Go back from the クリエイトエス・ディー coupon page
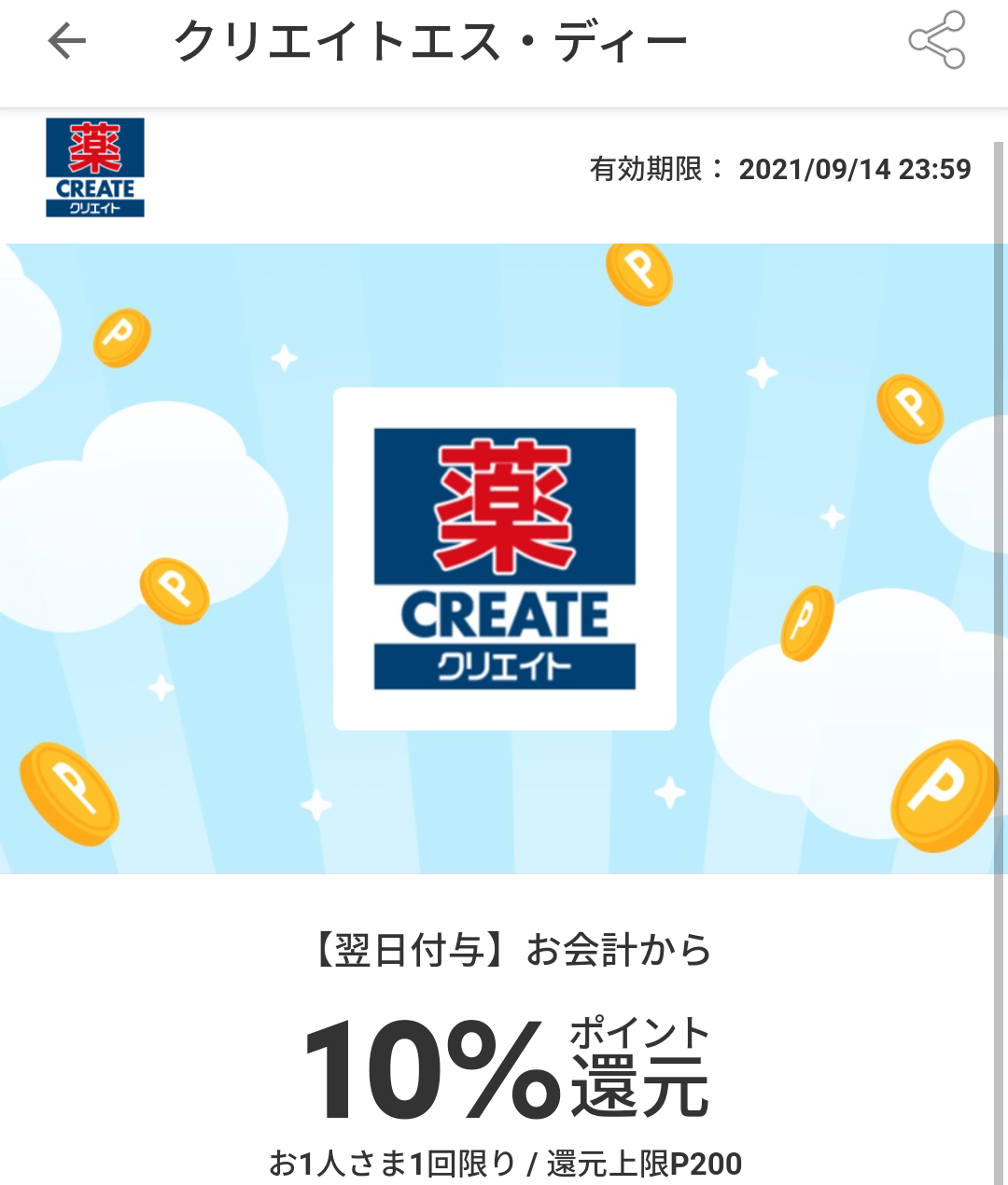 click(66, 41)
